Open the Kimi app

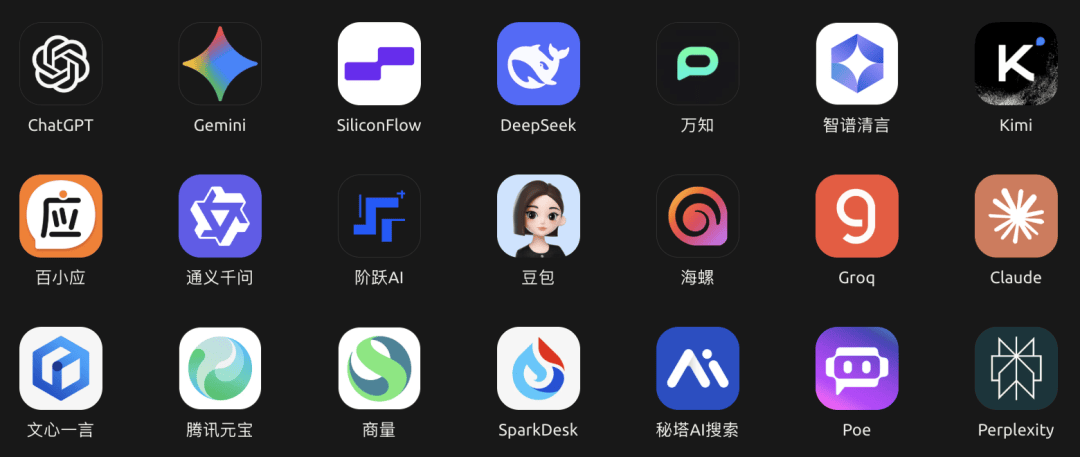[1015, 64]
